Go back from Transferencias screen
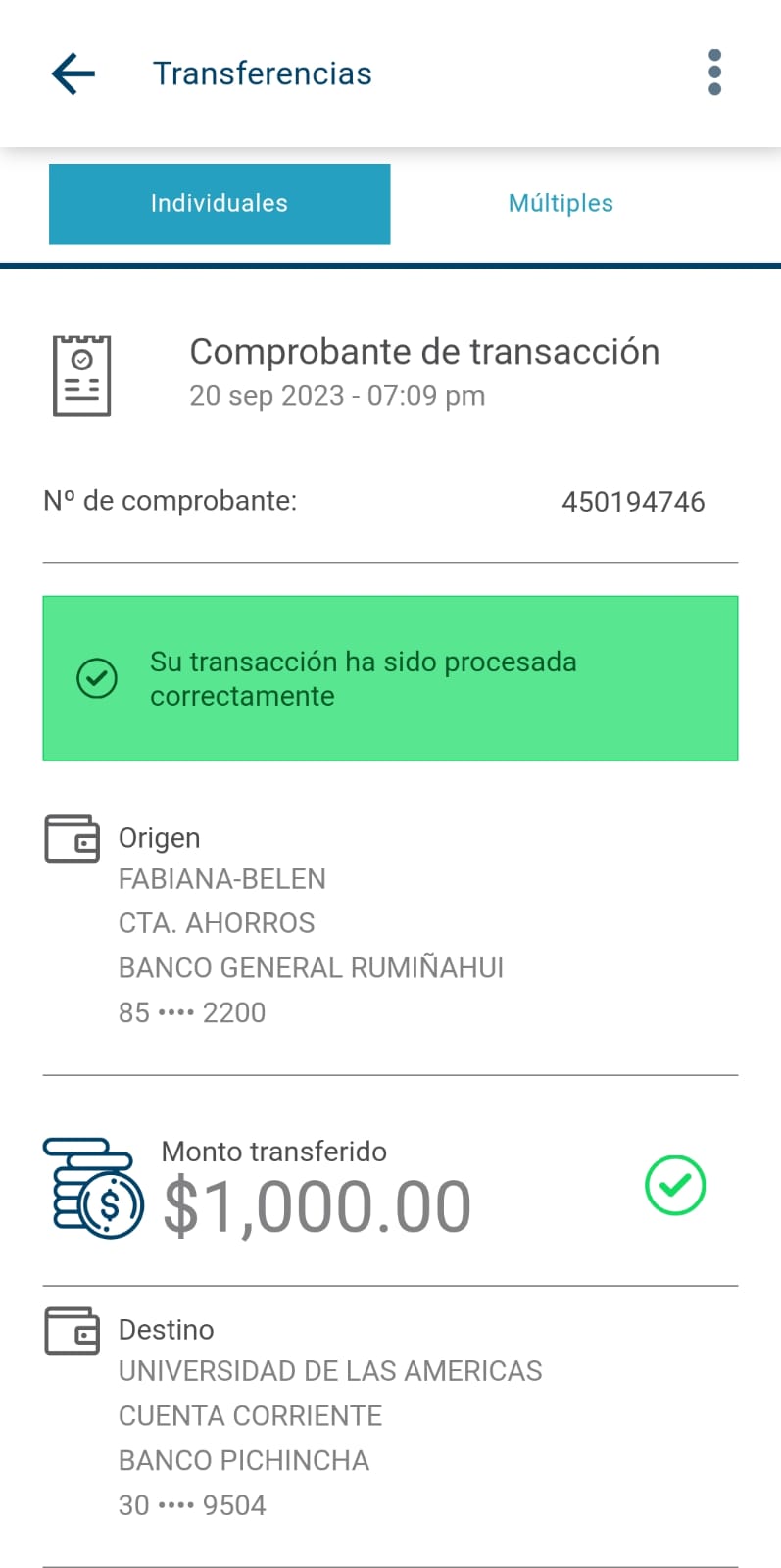The width and height of the screenshot is (781, 1568). [73, 73]
